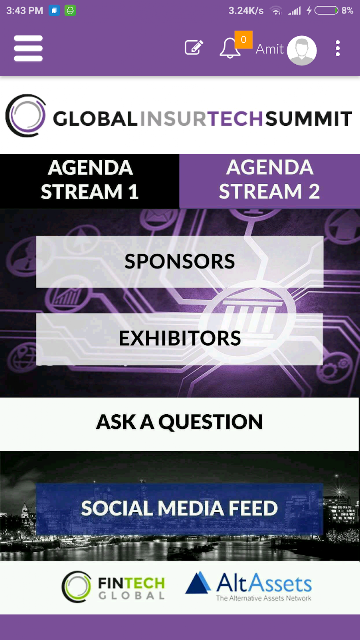Open the Sponsors list
The height and width of the screenshot is (640, 360).
click(180, 262)
